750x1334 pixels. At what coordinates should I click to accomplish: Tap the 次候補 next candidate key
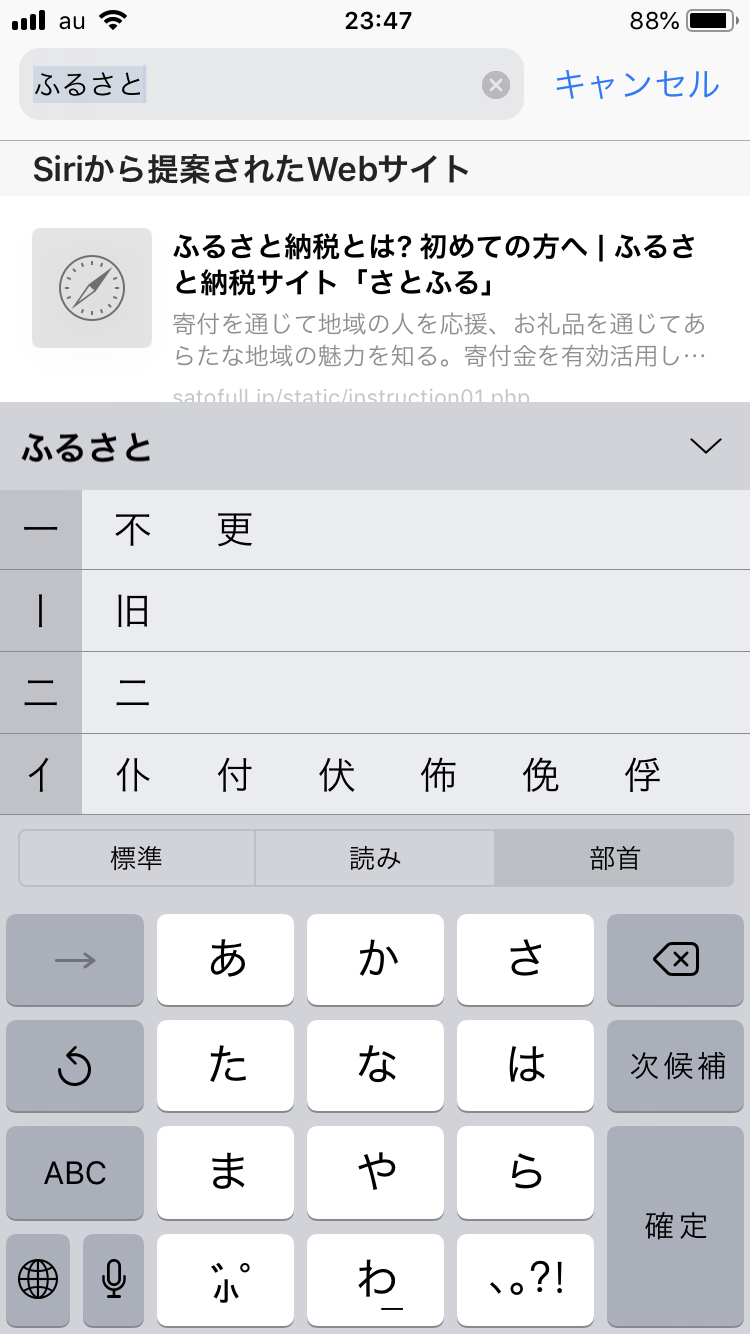click(x=677, y=1066)
